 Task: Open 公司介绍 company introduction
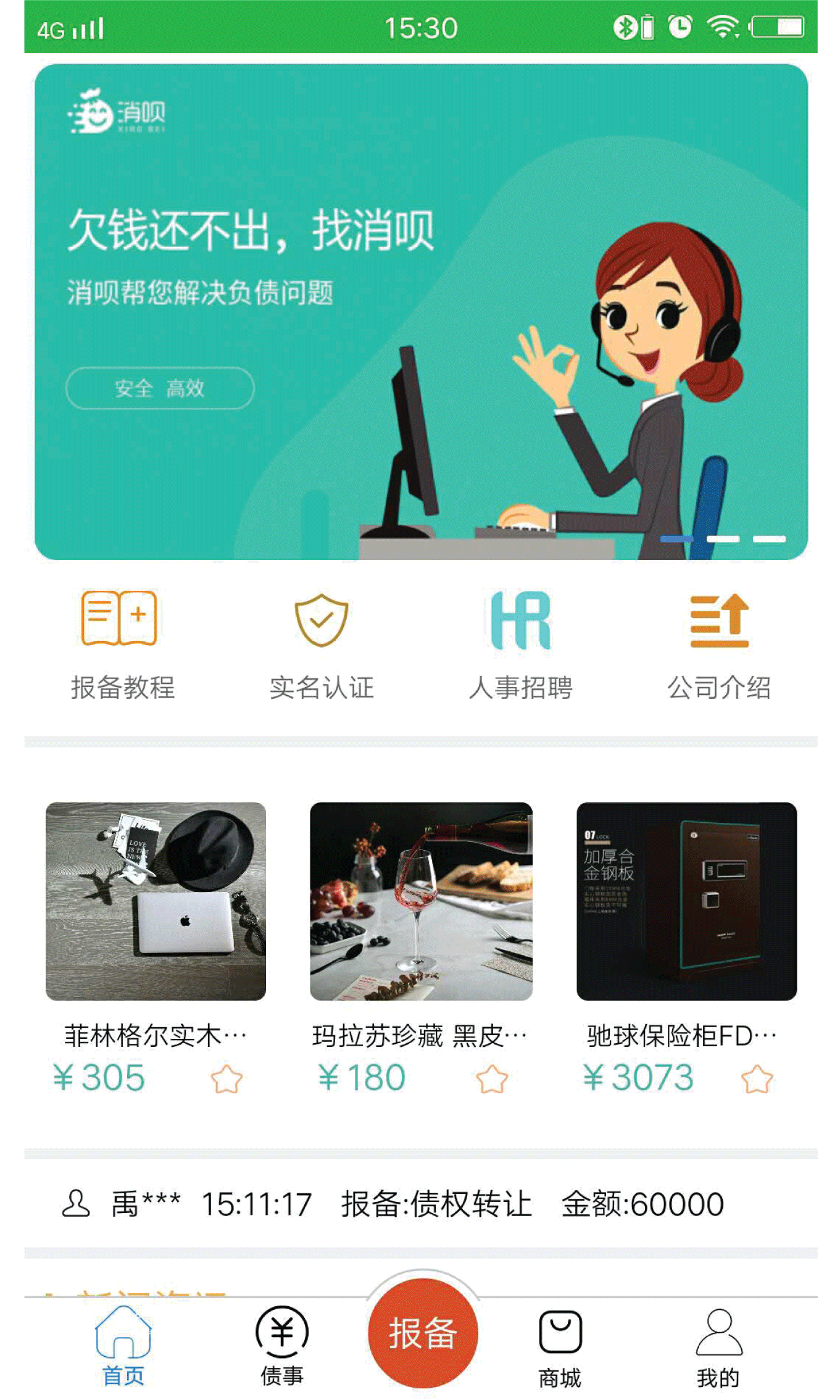tap(719, 646)
